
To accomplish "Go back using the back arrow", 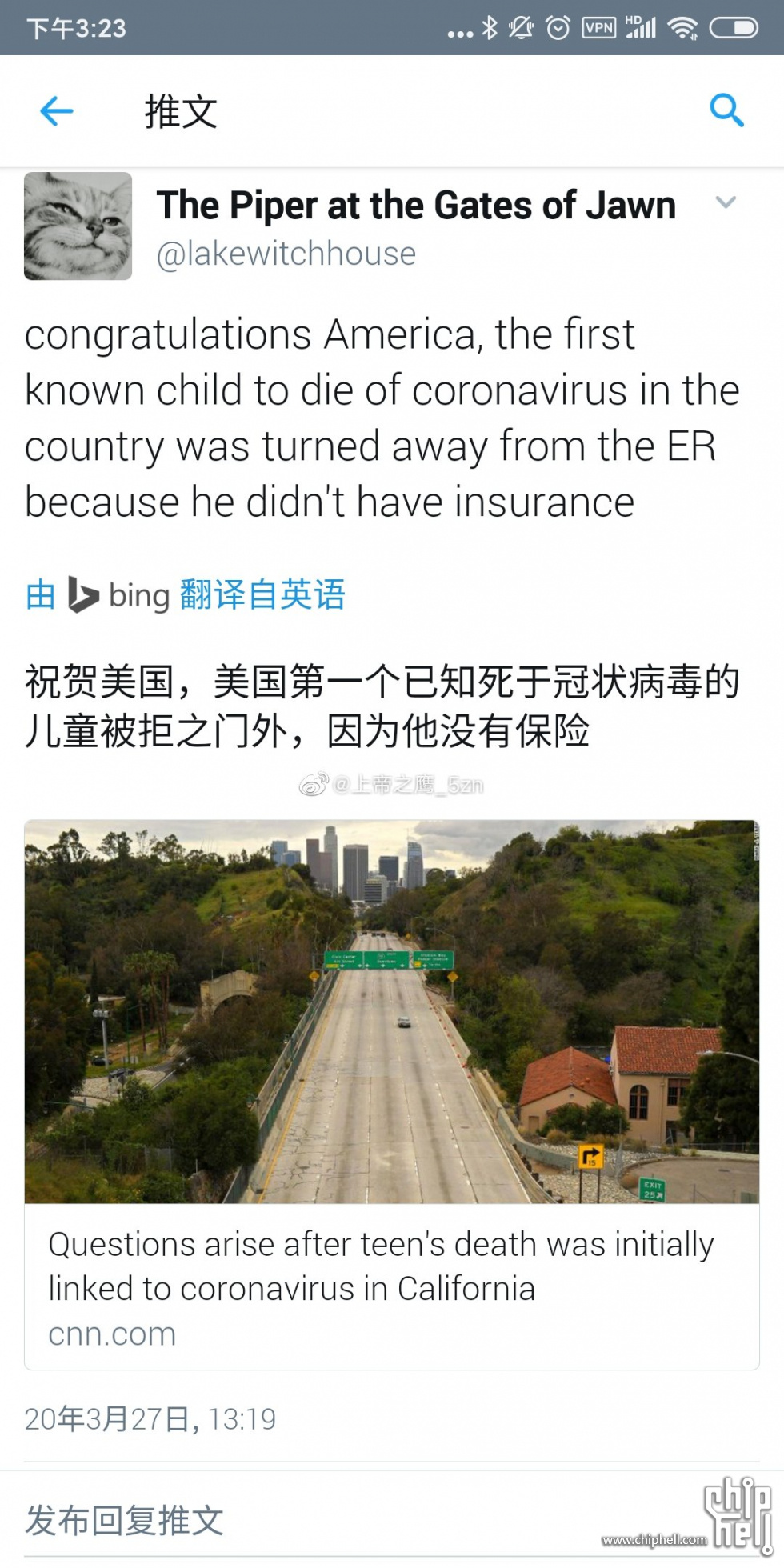I will pos(57,111).
